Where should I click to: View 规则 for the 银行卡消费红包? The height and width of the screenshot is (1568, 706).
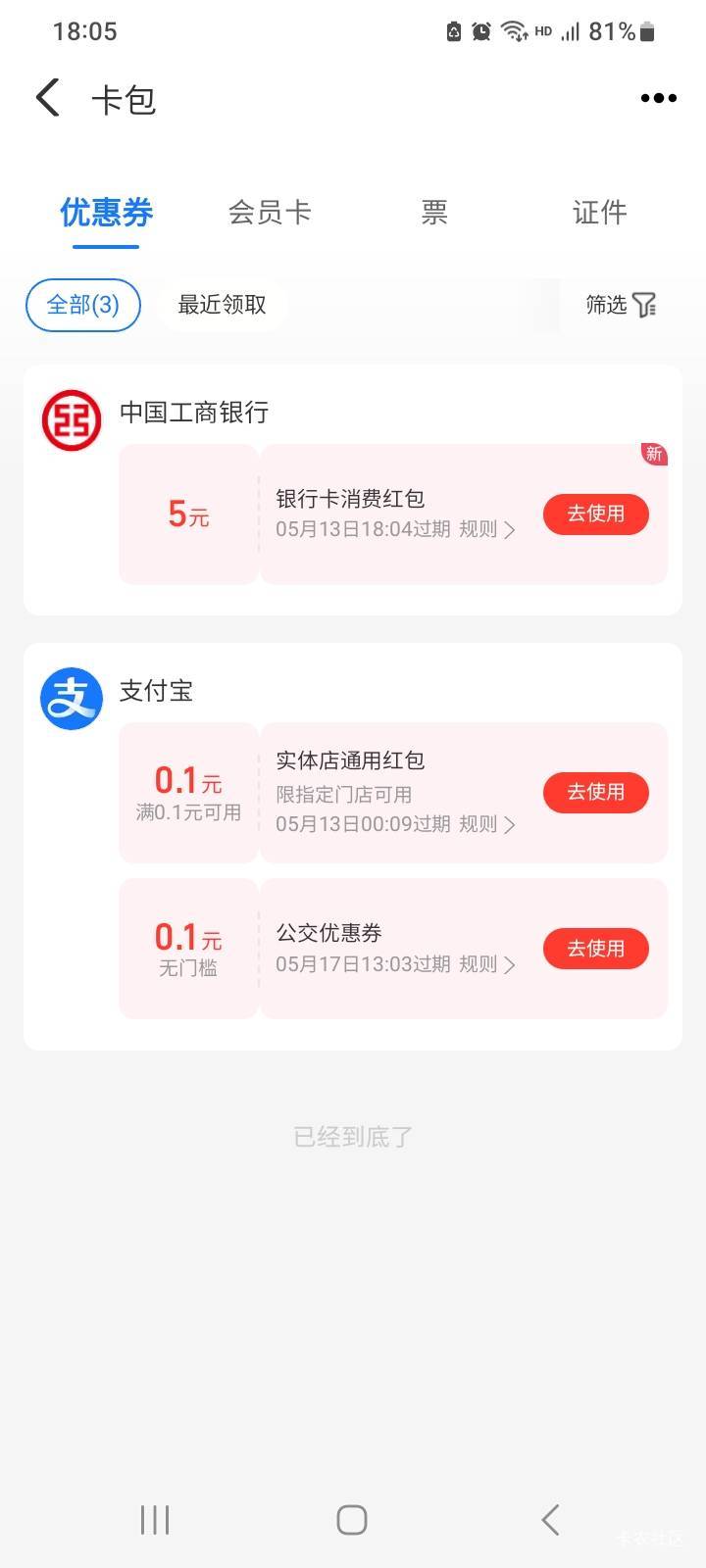487,530
